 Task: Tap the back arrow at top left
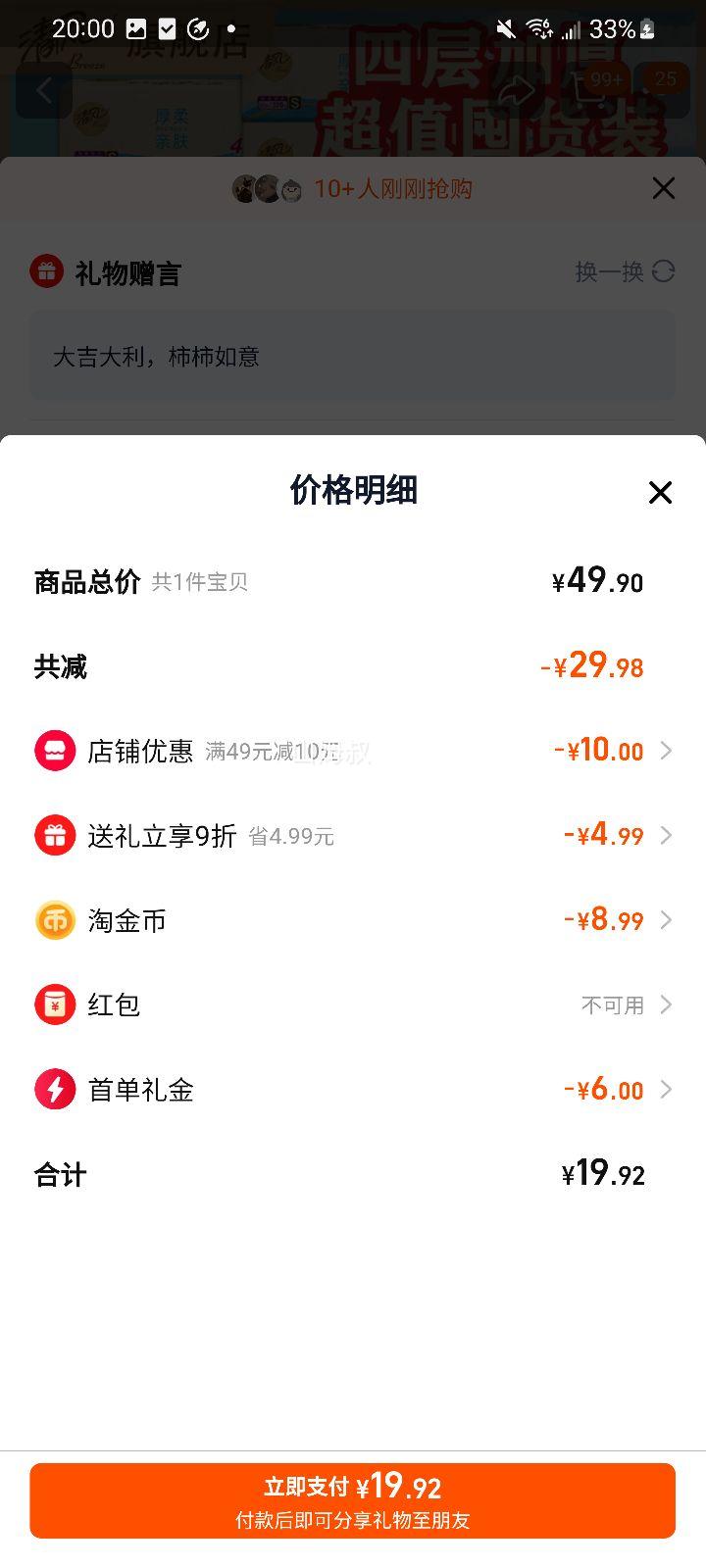tap(44, 90)
